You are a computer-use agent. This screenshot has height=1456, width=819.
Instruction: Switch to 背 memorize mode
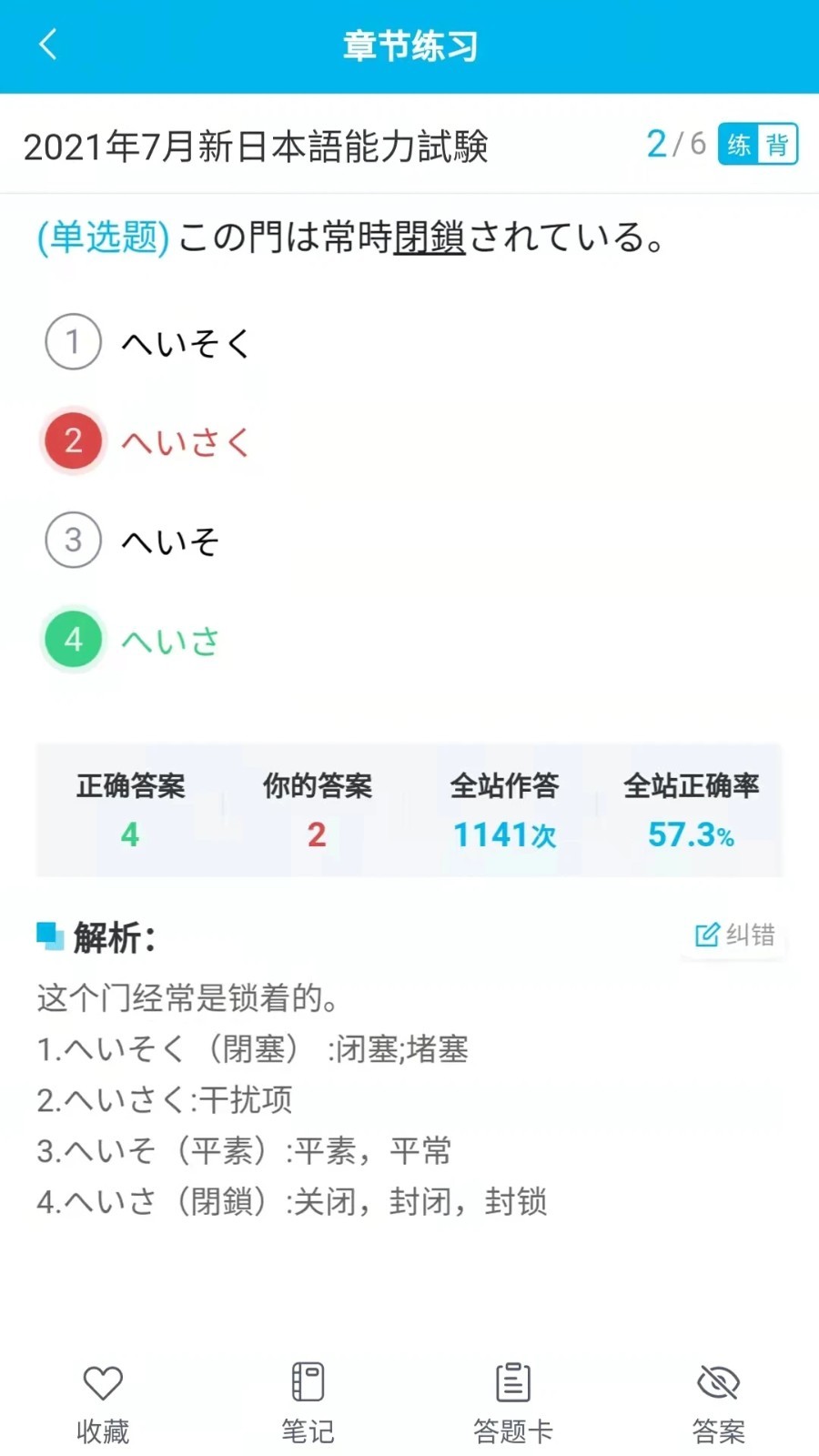coord(777,146)
